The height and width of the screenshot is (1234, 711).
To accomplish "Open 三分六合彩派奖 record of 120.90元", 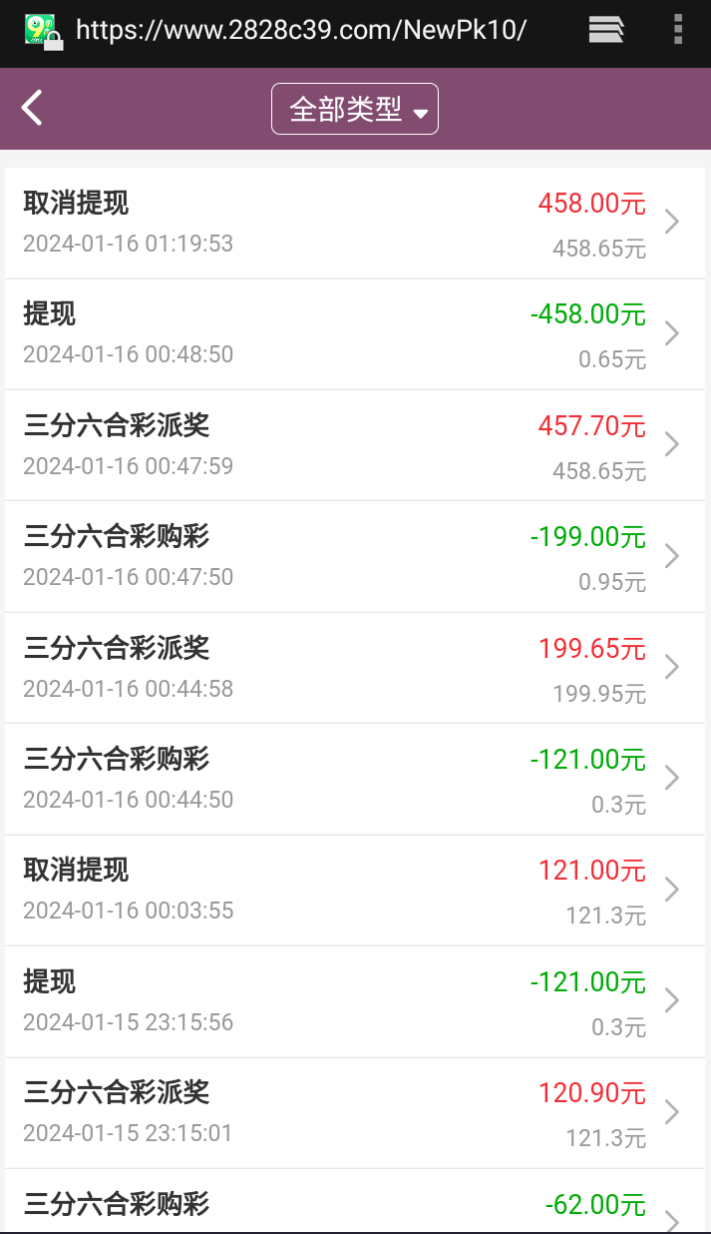I will click(x=355, y=1112).
